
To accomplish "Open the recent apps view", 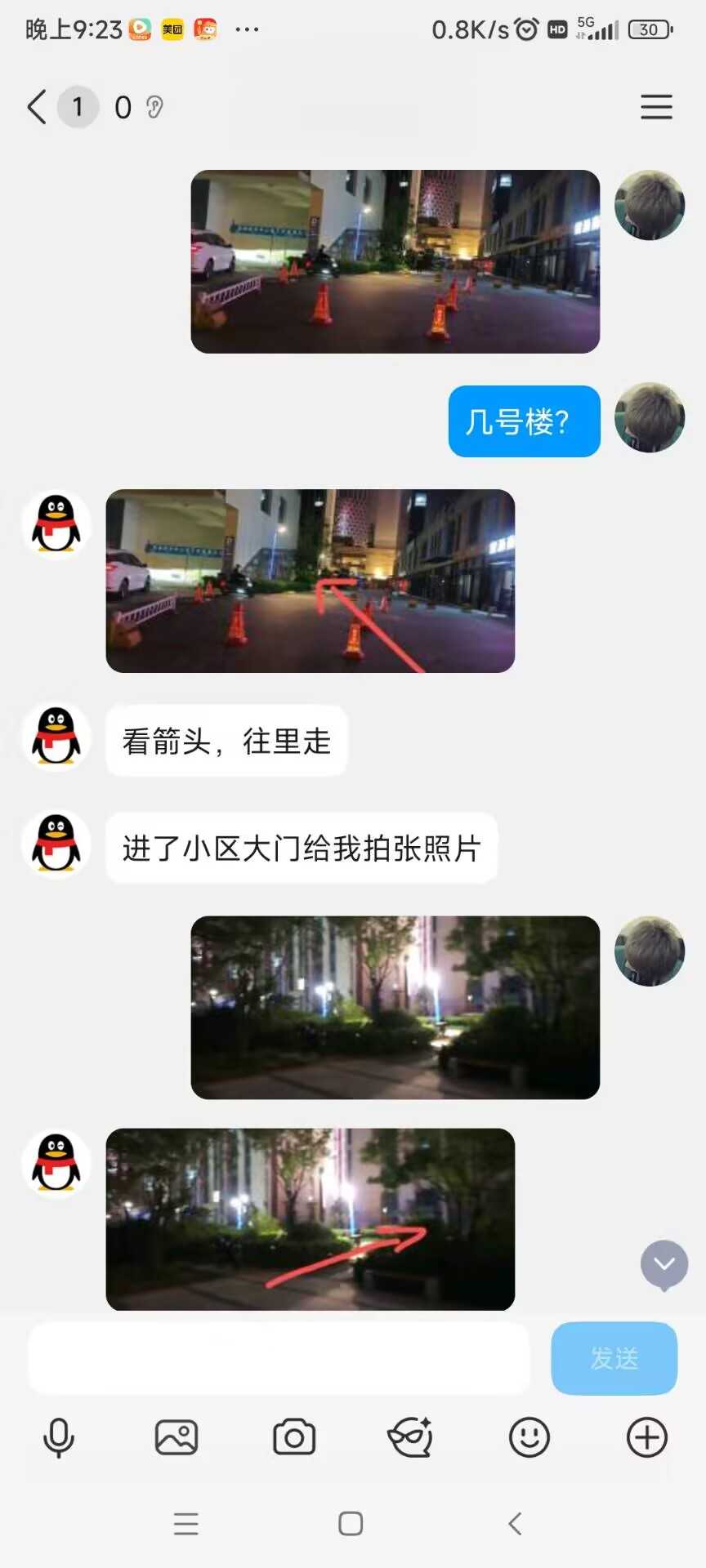I will click(x=186, y=1523).
